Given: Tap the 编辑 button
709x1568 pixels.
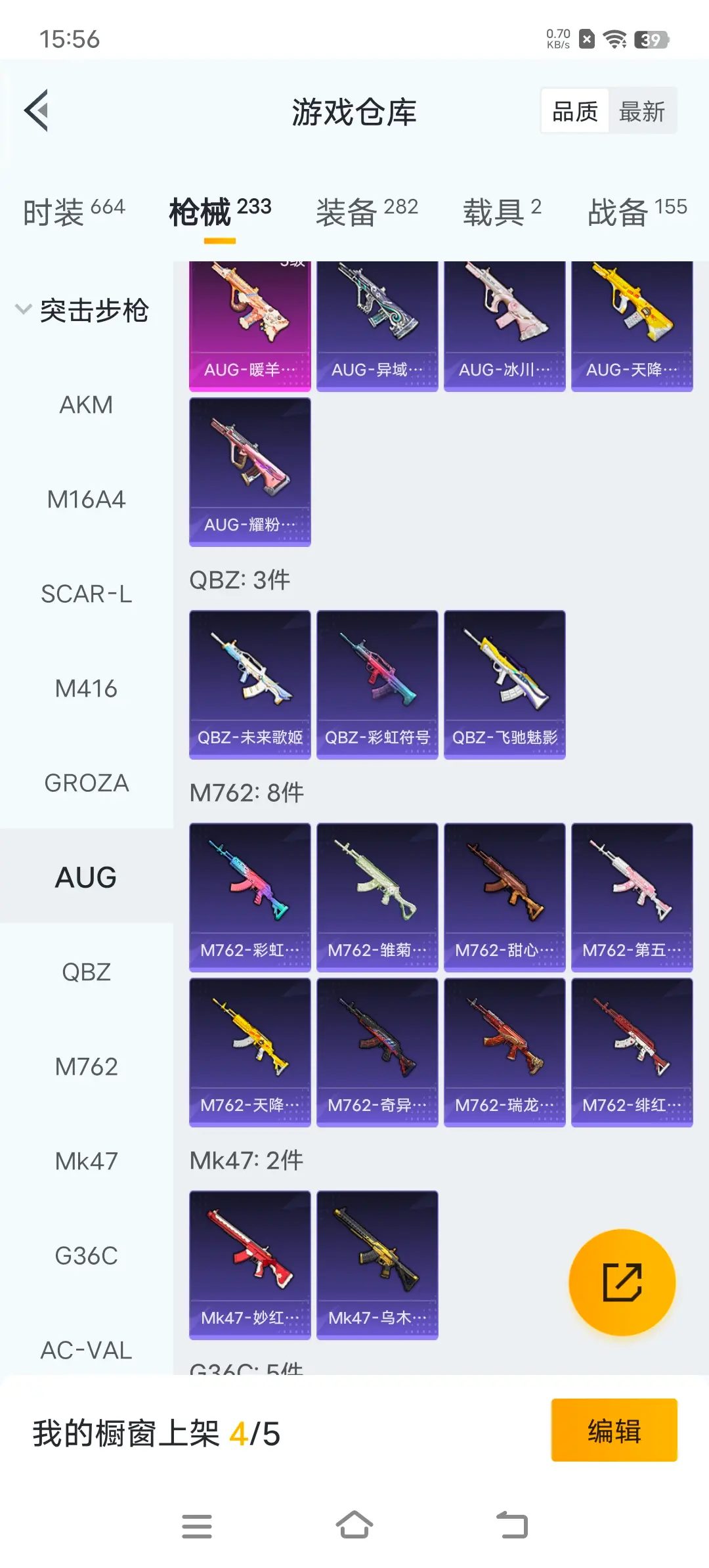Looking at the screenshot, I should point(614,1430).
